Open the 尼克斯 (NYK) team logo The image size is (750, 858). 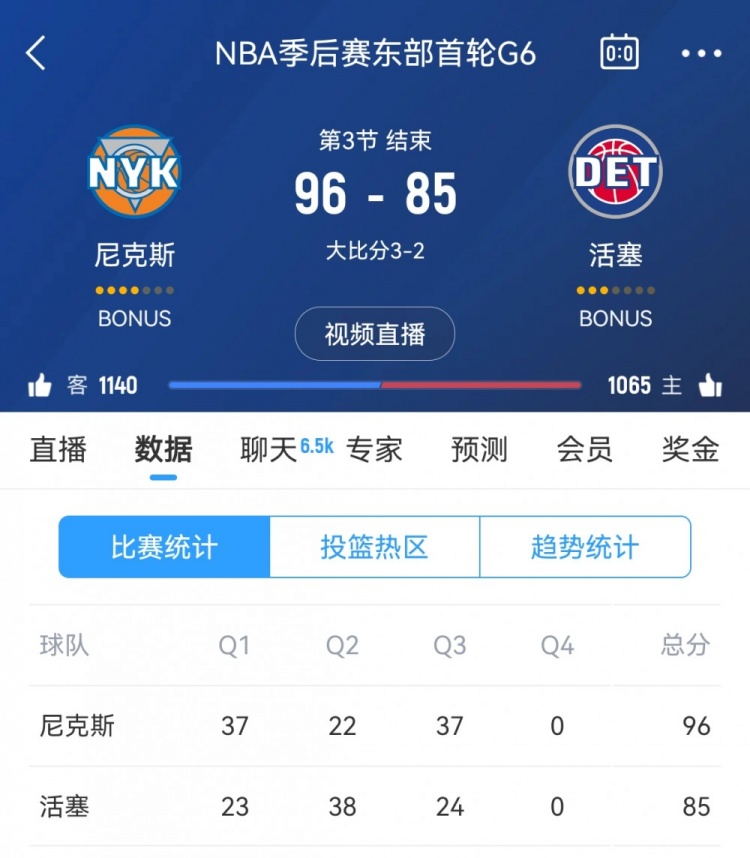pyautogui.click(x=134, y=172)
